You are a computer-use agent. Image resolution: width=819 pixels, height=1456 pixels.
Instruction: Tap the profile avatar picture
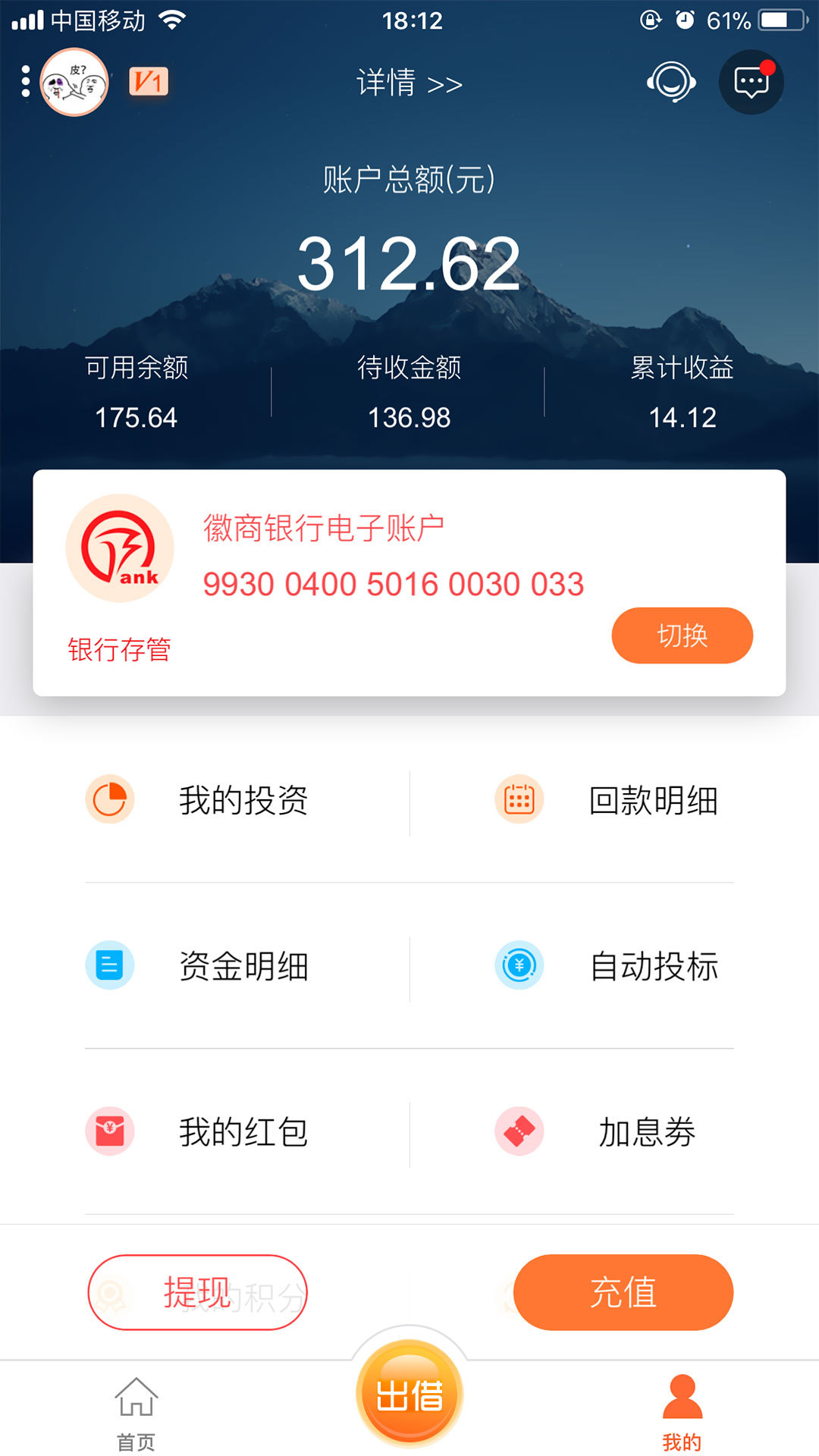pyautogui.click(x=74, y=82)
